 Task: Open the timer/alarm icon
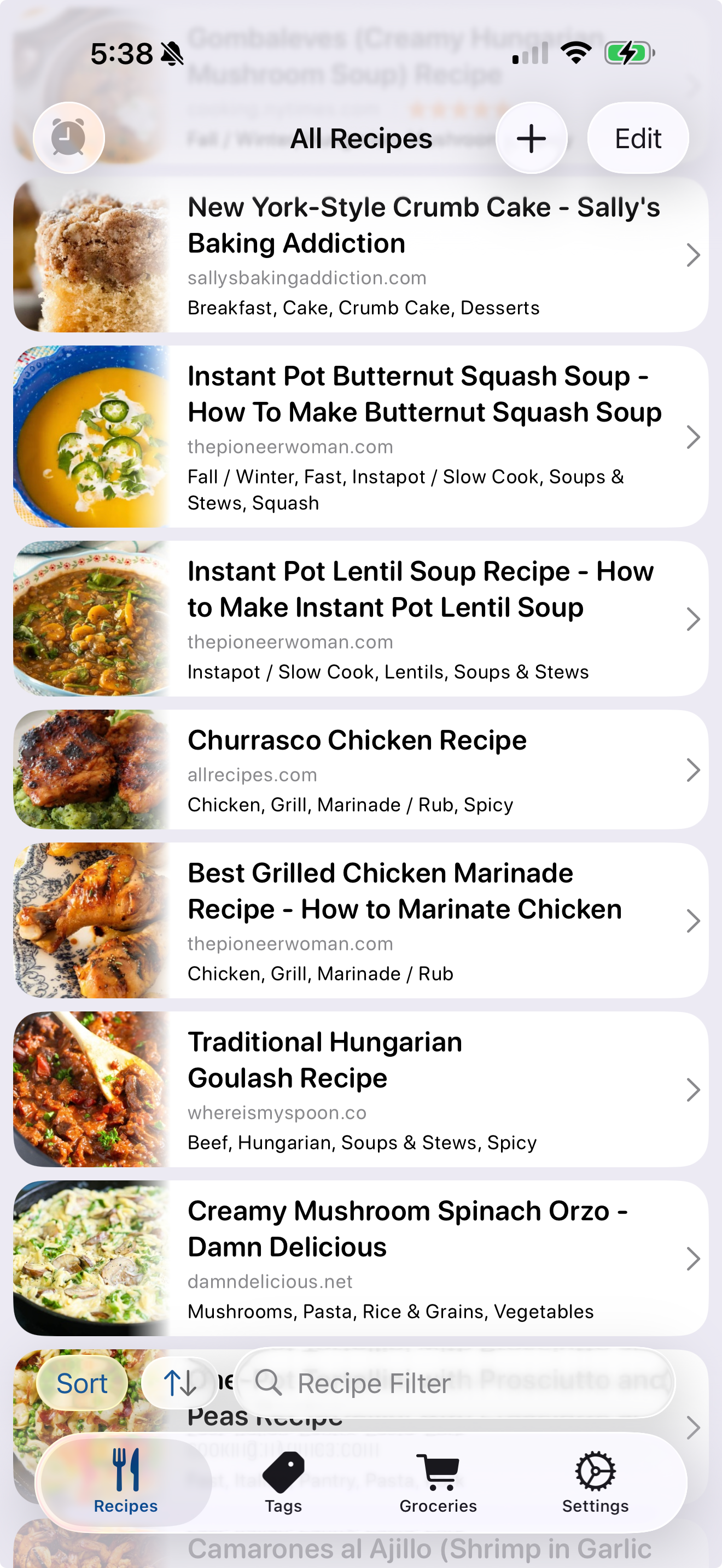pos(69,138)
